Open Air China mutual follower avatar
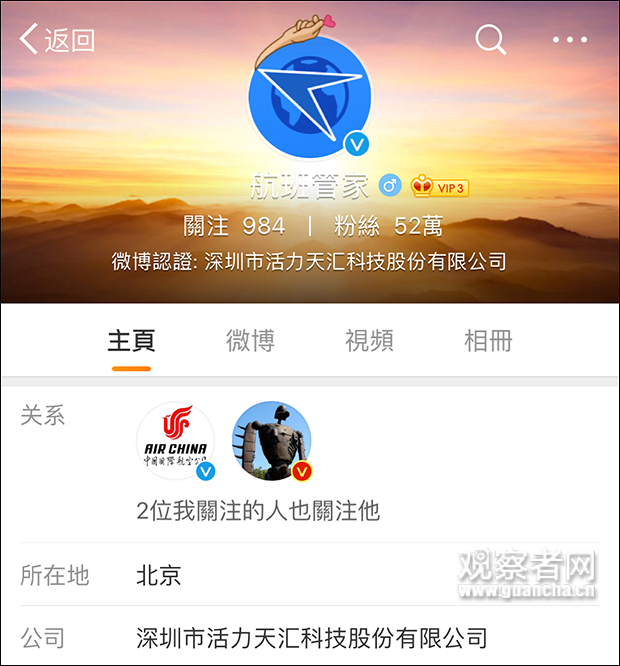Screen dimensions: 620x666 point(176,441)
